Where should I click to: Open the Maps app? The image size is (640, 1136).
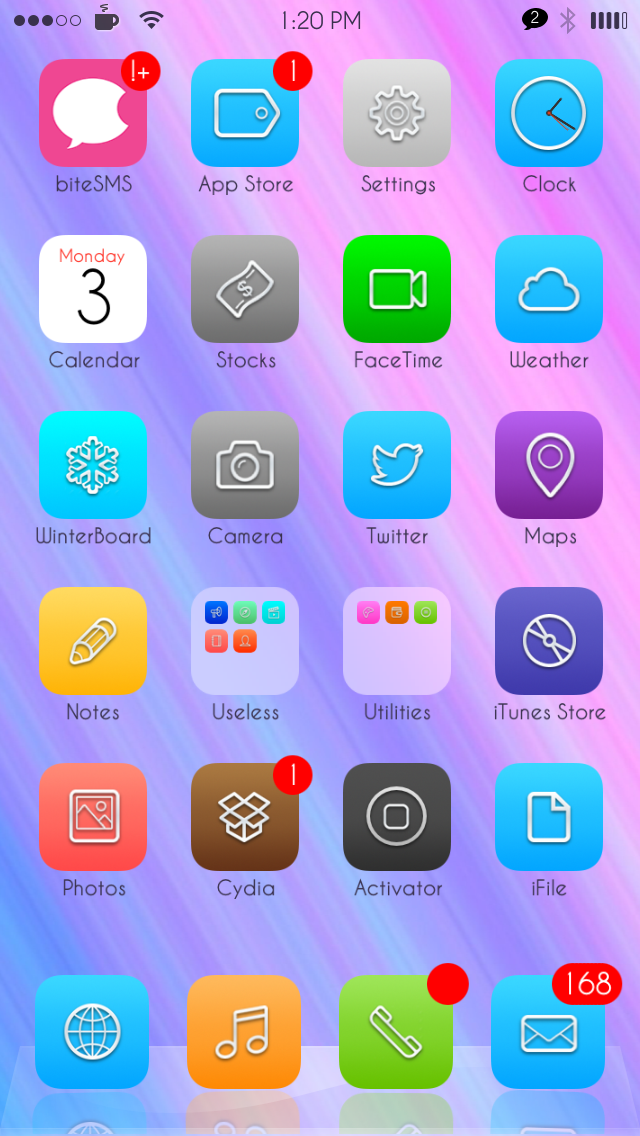tap(549, 465)
